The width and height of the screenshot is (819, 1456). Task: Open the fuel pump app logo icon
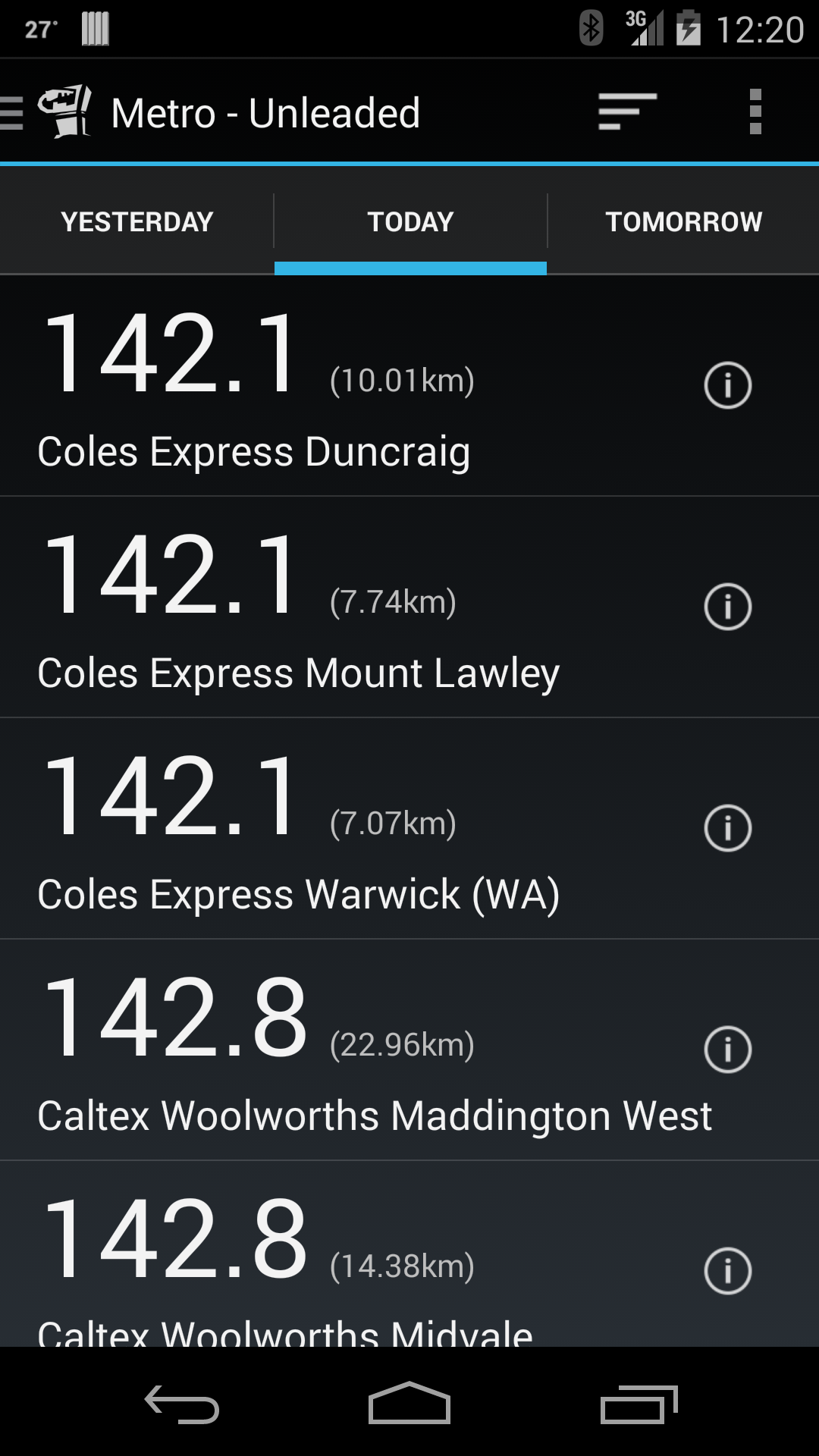coord(64,111)
